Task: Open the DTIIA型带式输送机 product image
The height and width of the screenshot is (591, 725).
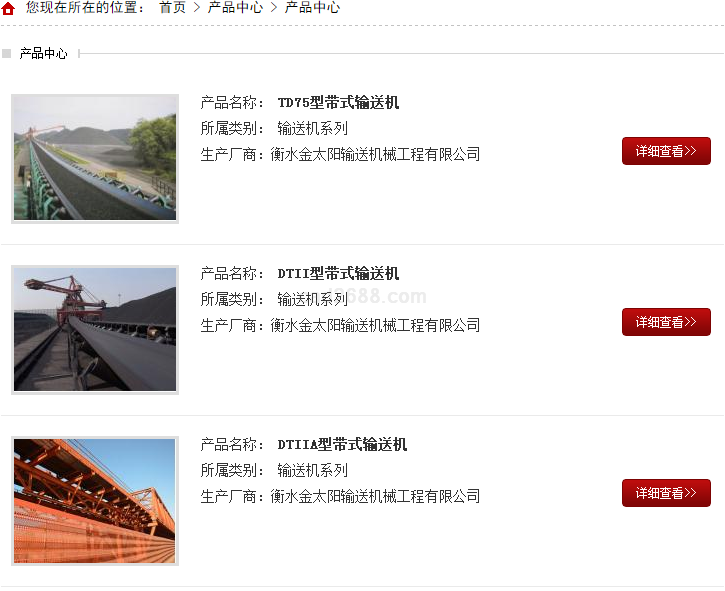Action: (95, 500)
